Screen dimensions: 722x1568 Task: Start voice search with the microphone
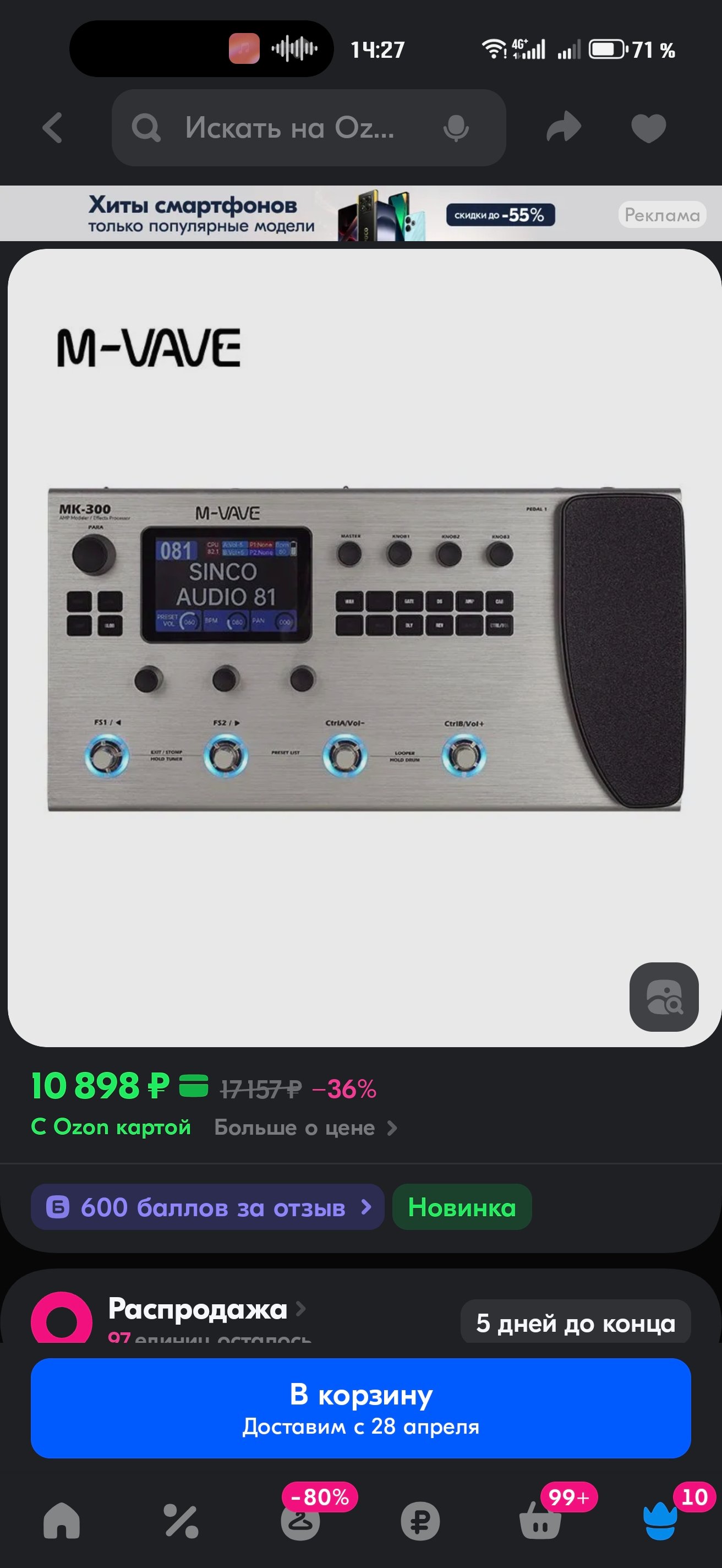456,128
